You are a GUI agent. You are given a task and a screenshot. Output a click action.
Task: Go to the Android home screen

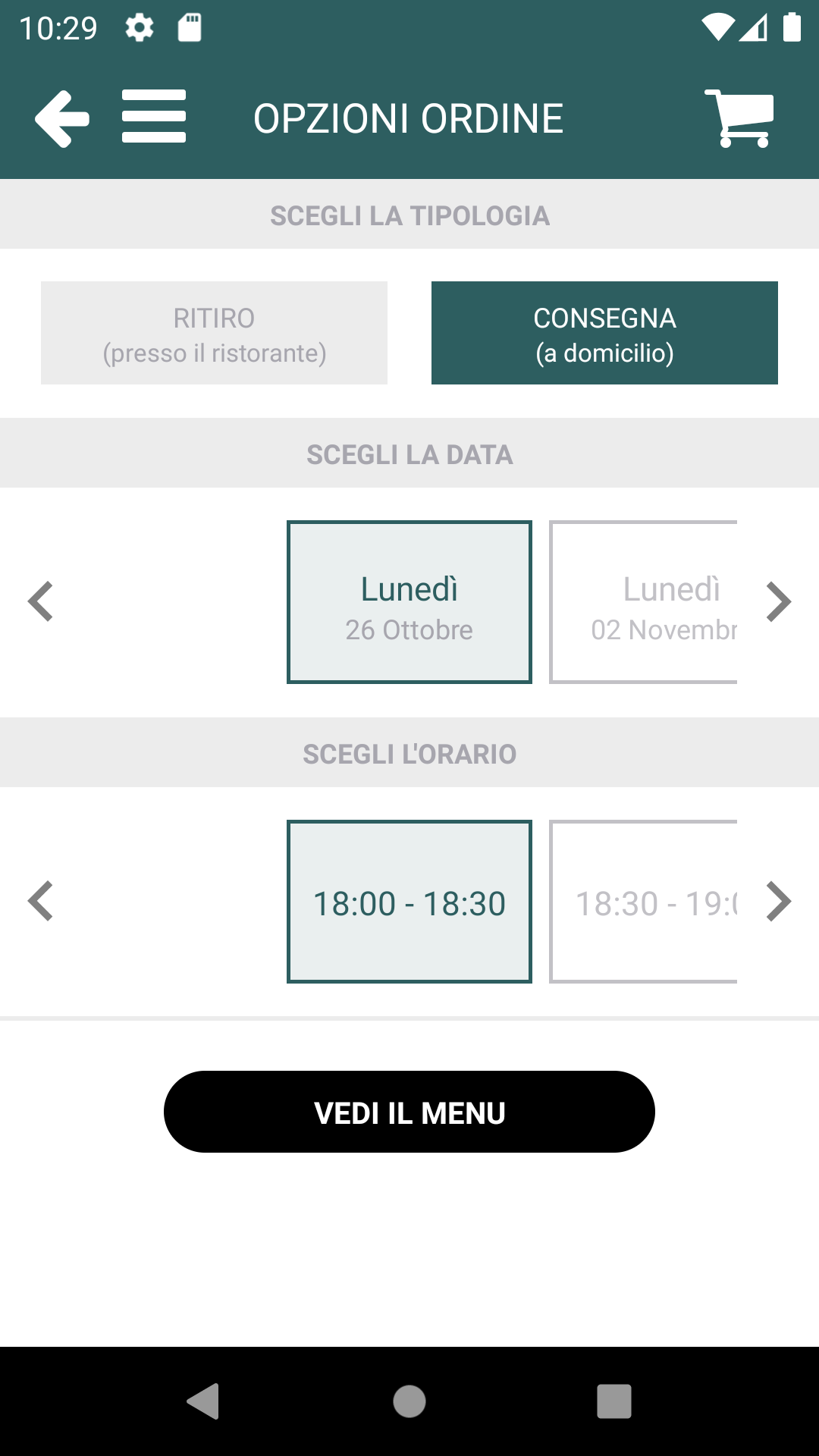click(409, 1401)
